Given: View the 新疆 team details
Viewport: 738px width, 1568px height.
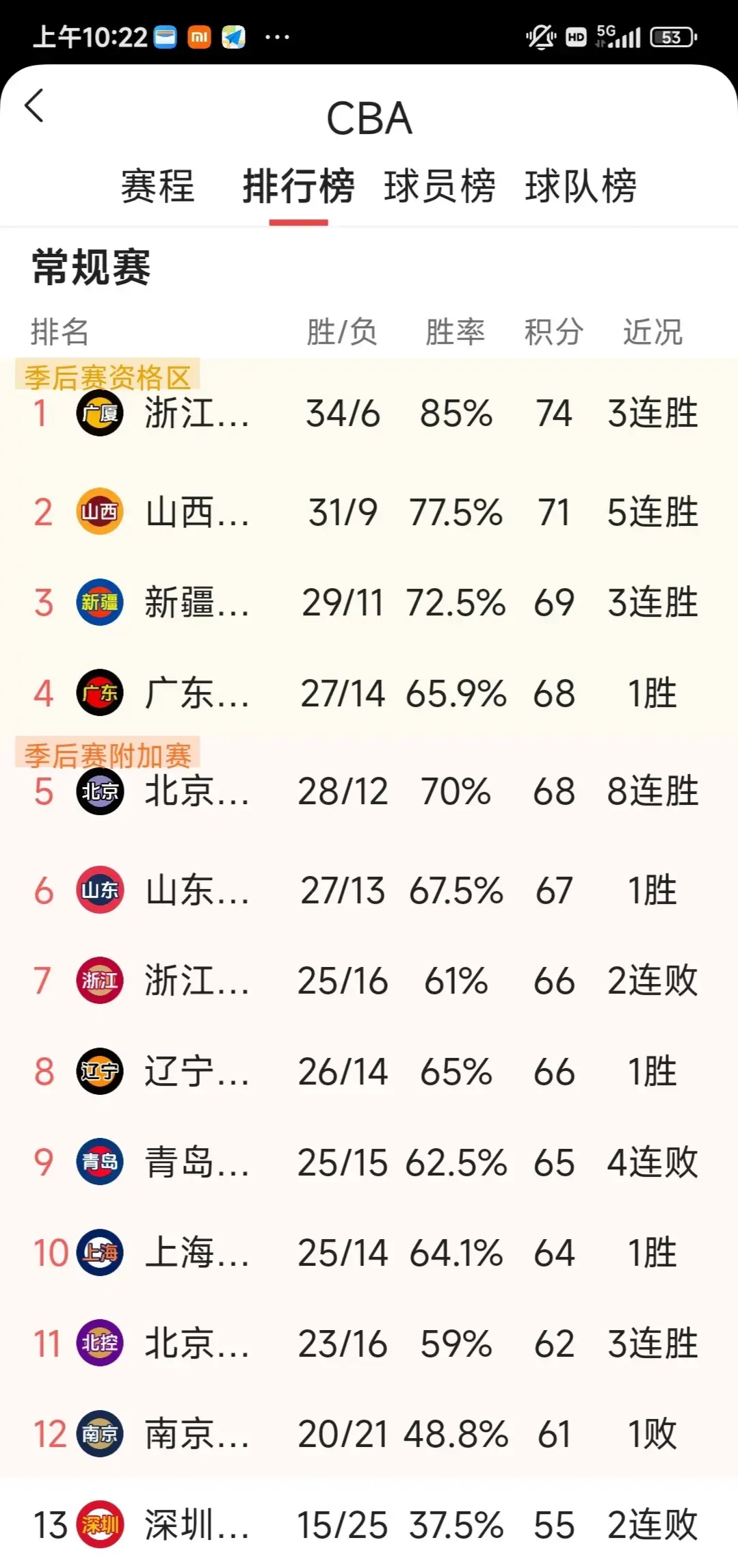Looking at the screenshot, I should (x=197, y=602).
